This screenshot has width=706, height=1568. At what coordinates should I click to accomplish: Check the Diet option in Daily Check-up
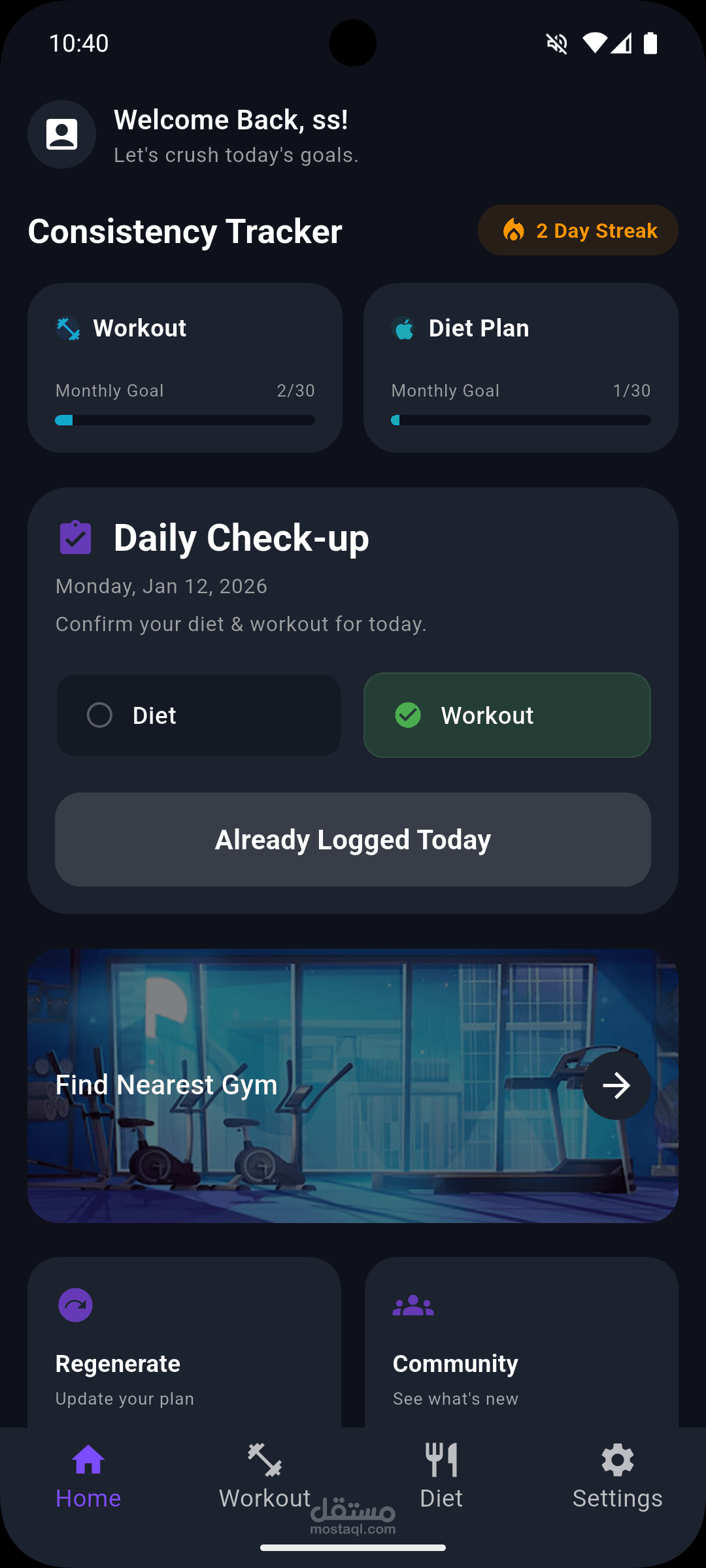click(x=199, y=715)
